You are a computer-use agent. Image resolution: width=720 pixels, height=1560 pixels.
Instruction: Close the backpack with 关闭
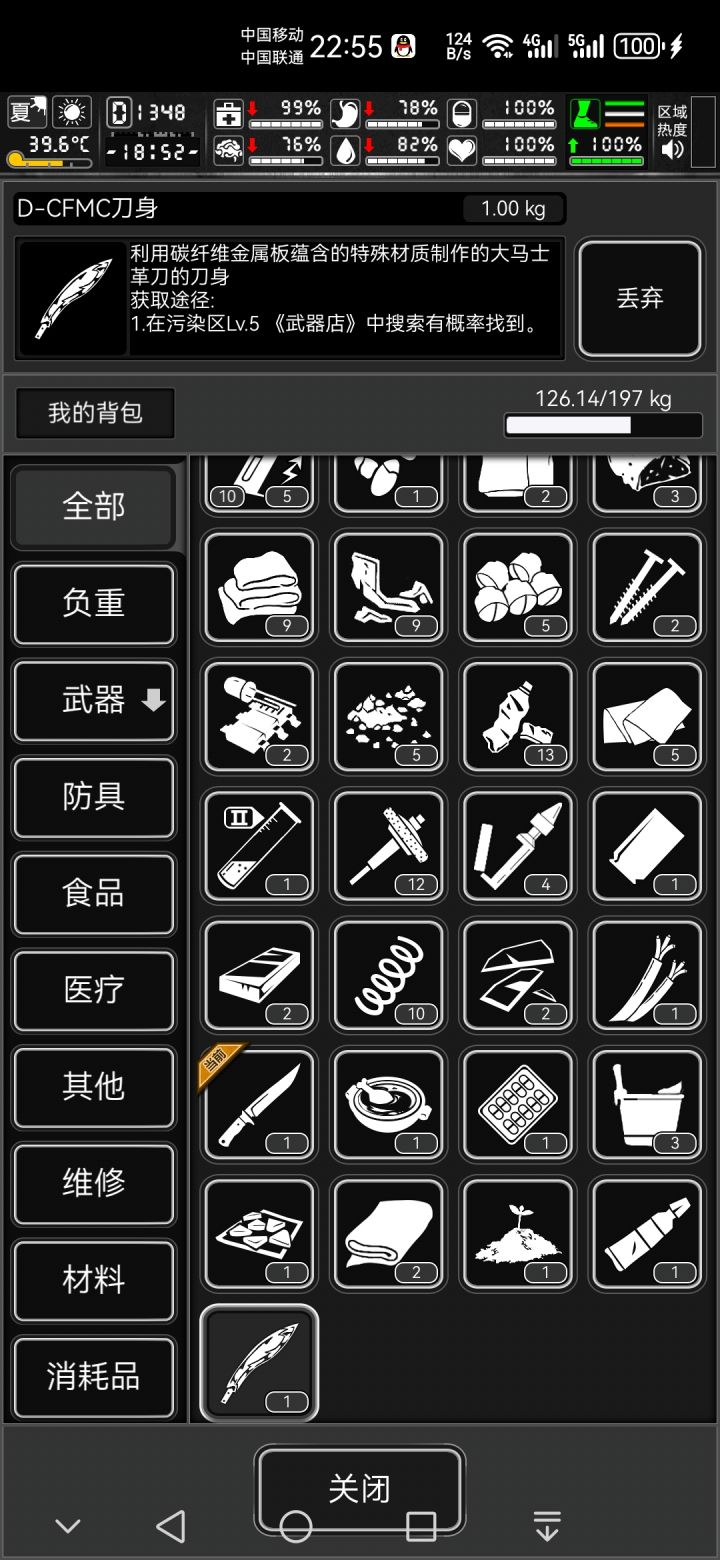(x=359, y=1489)
